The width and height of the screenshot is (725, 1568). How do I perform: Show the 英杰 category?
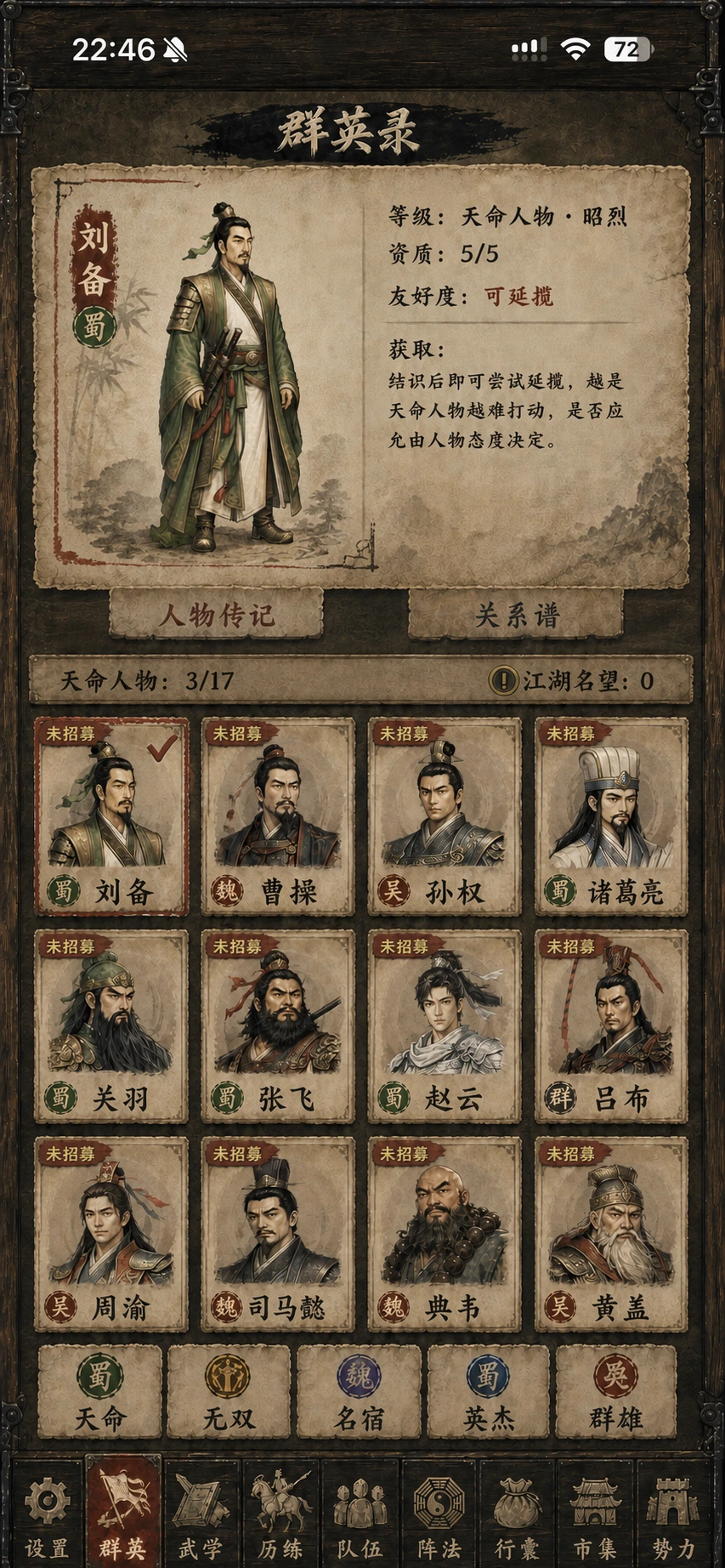(x=488, y=1392)
